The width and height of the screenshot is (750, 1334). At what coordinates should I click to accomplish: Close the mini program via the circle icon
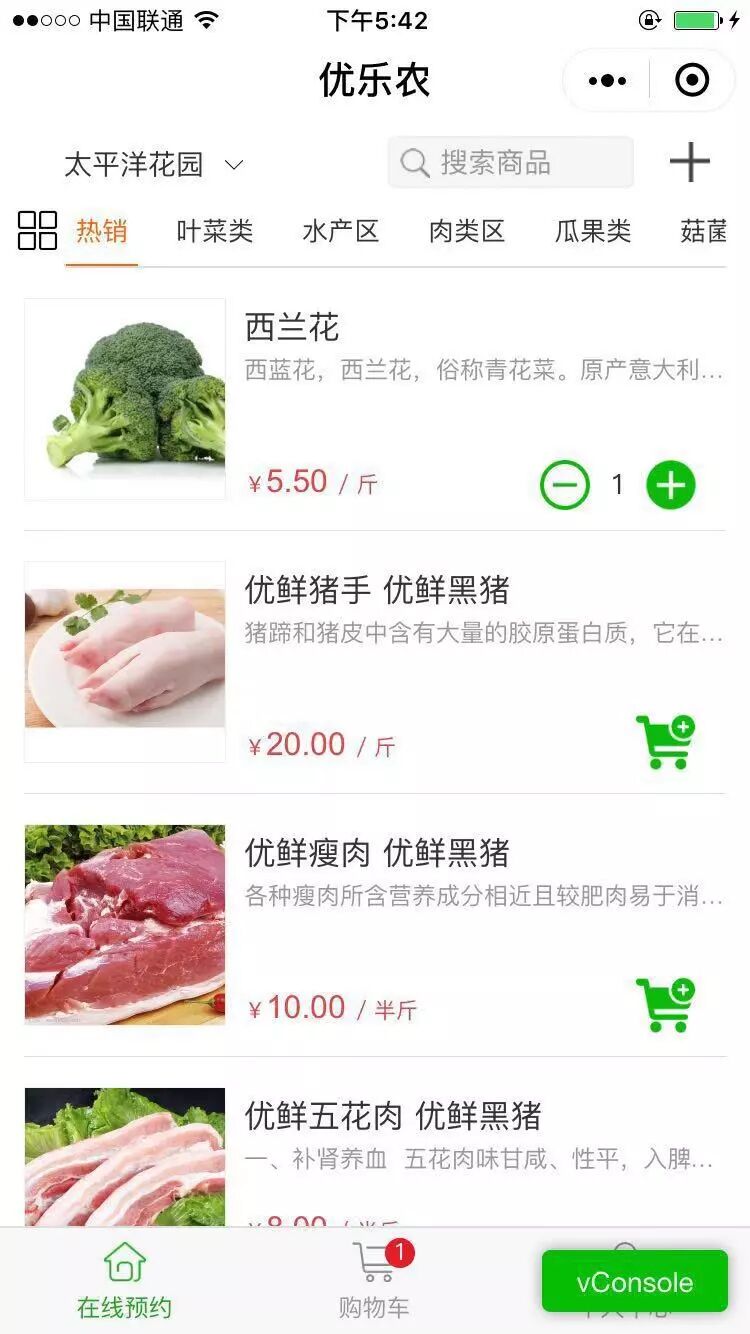692,81
